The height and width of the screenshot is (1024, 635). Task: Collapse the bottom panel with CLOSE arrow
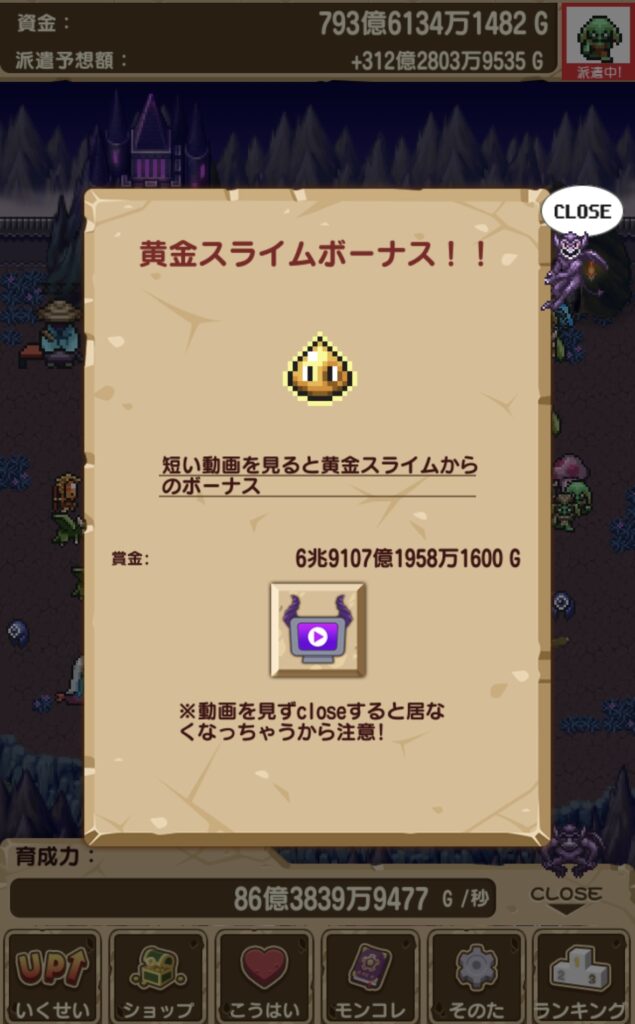click(565, 897)
